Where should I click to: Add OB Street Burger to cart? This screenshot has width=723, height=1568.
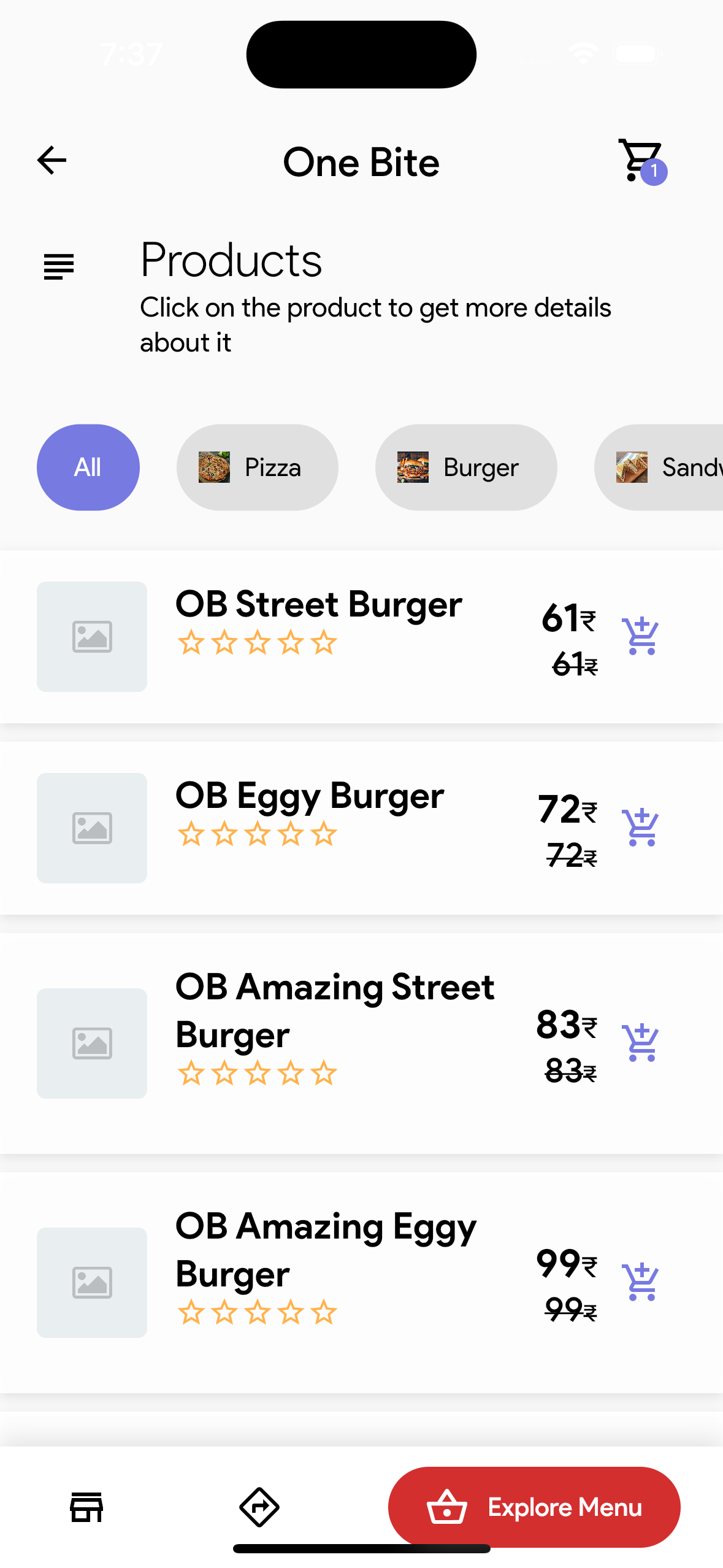tap(640, 636)
